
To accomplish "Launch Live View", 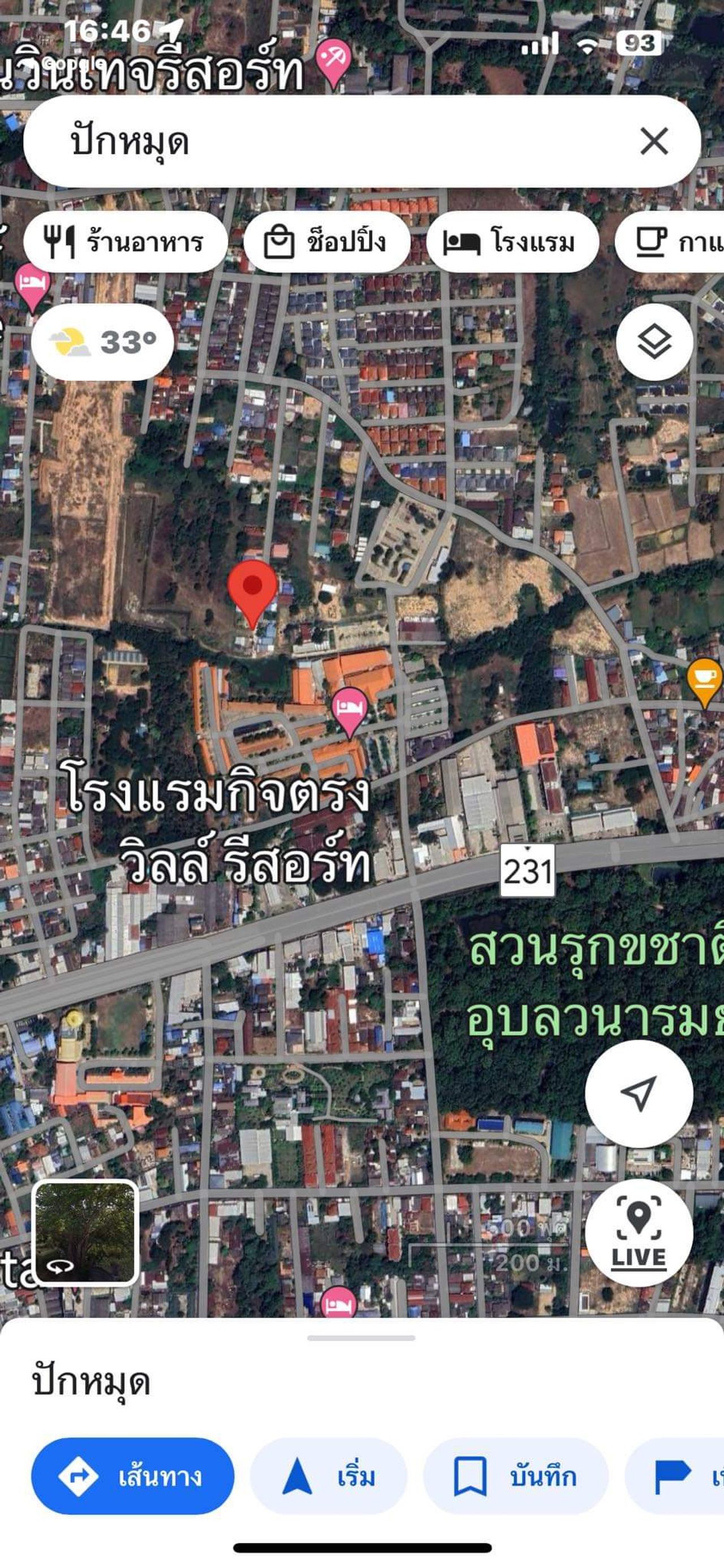I will point(638,1232).
